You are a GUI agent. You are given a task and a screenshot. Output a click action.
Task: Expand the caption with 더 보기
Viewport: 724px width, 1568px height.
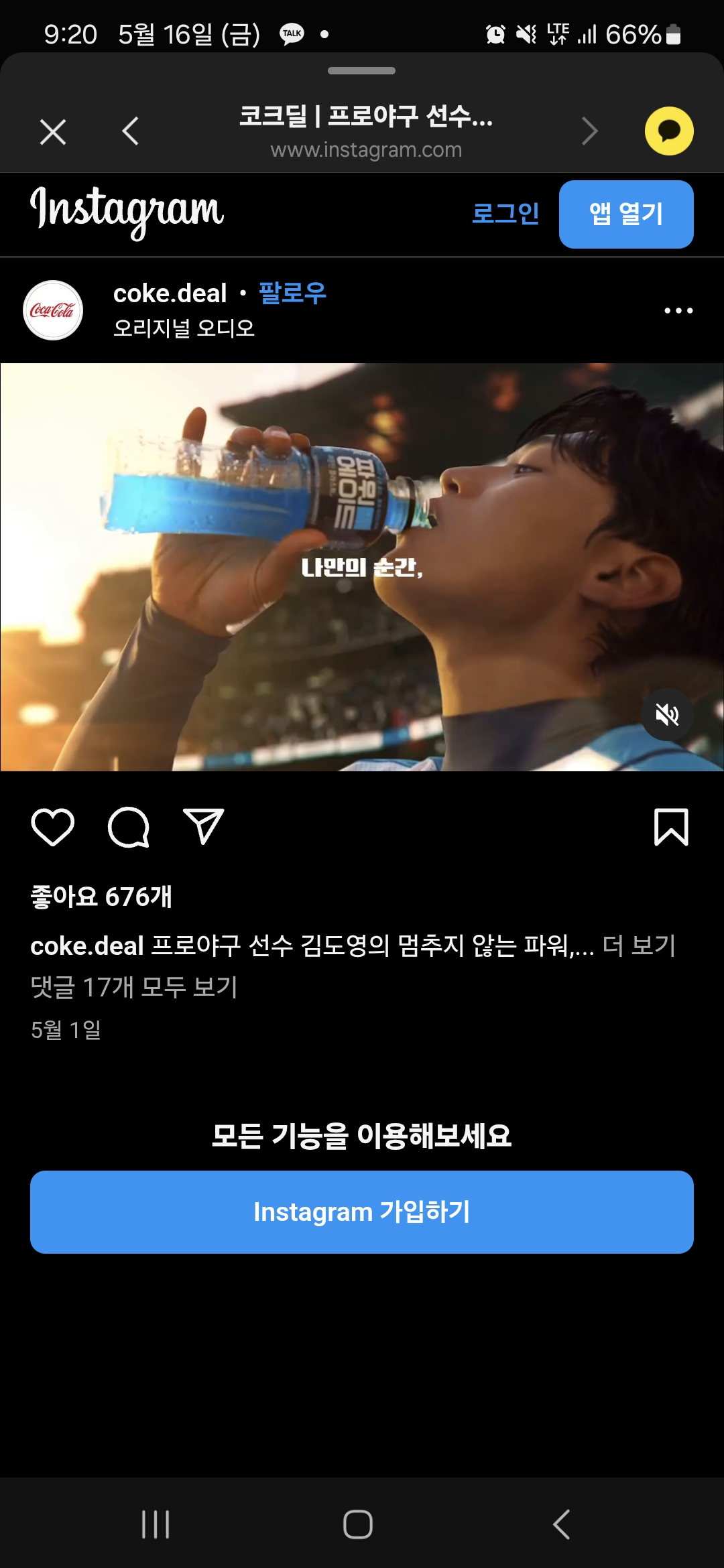click(x=639, y=945)
